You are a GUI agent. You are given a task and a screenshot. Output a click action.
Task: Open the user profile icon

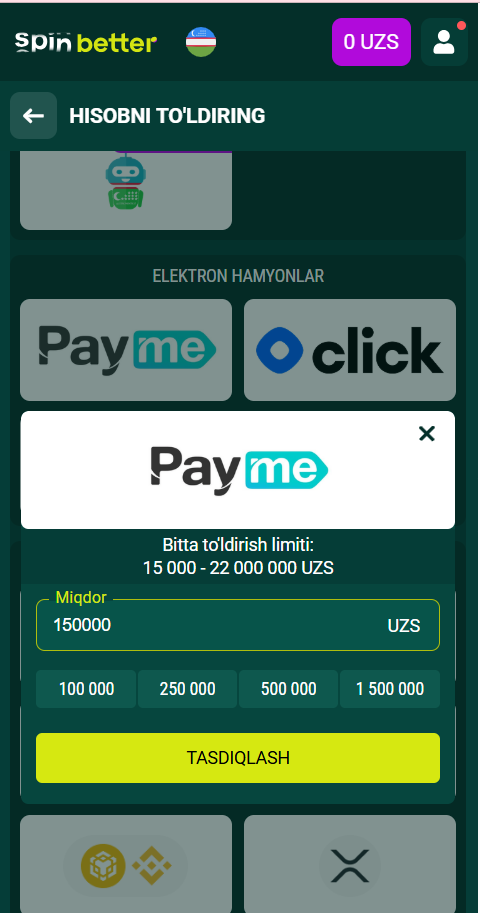tap(444, 42)
